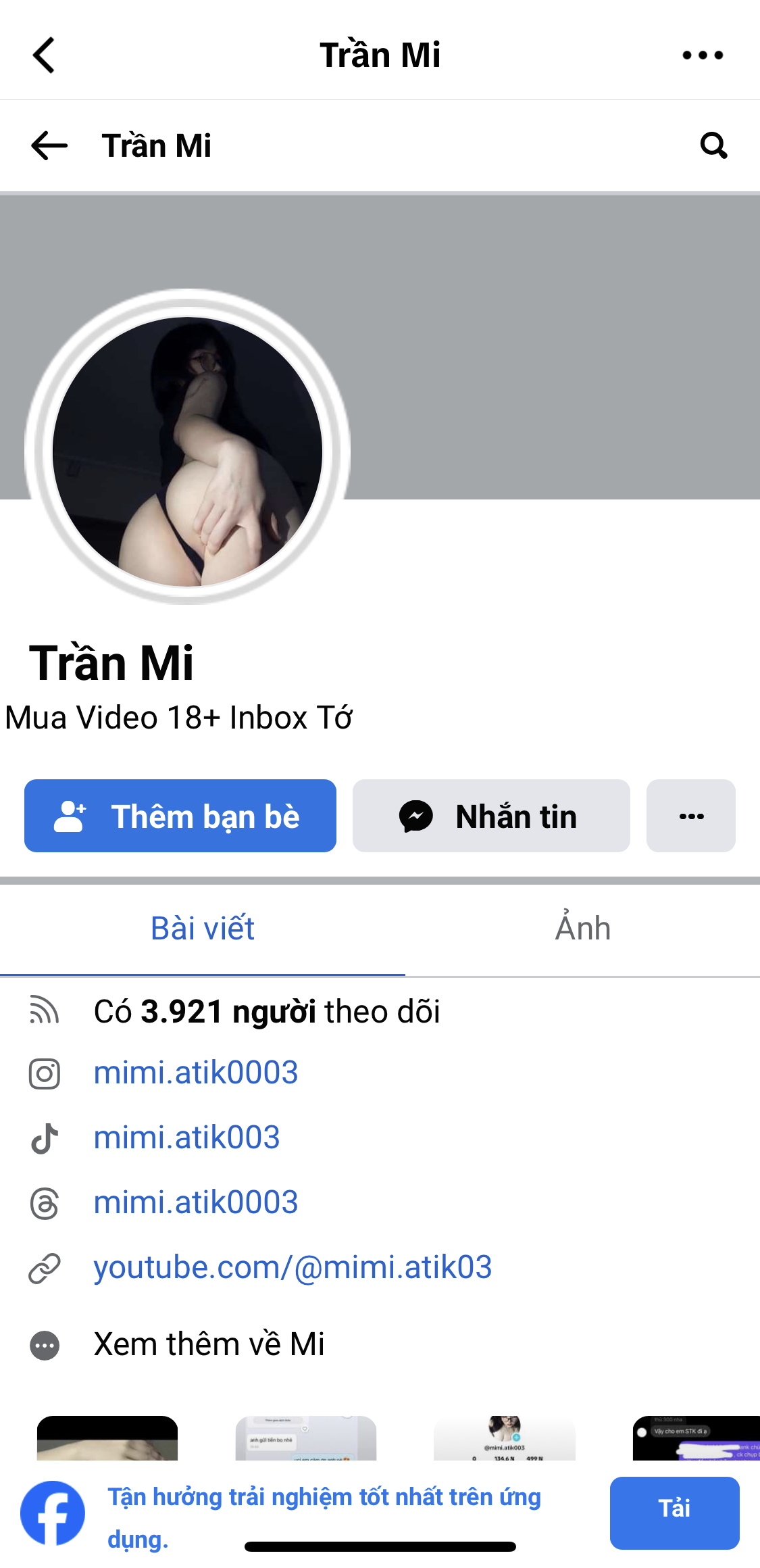Search within Trần Mi's profile

[x=713, y=145]
